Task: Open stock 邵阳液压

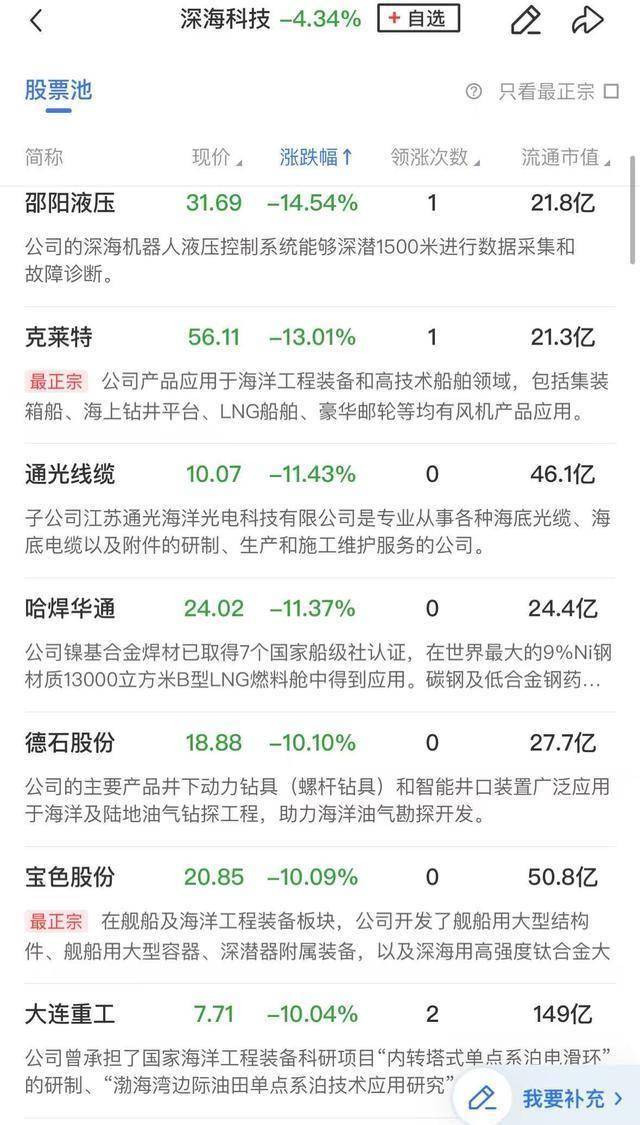Action: tap(70, 203)
